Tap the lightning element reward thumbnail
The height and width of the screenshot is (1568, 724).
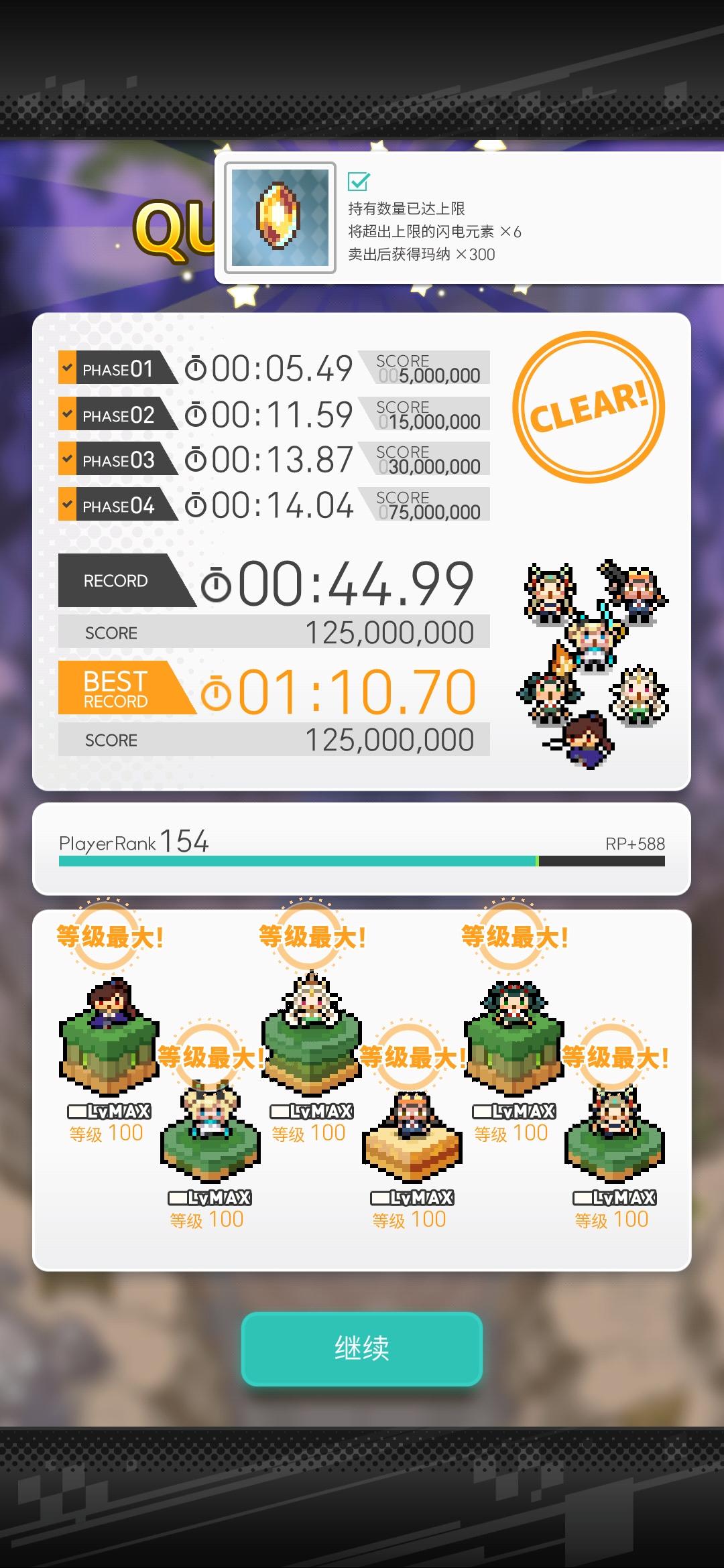tap(279, 219)
